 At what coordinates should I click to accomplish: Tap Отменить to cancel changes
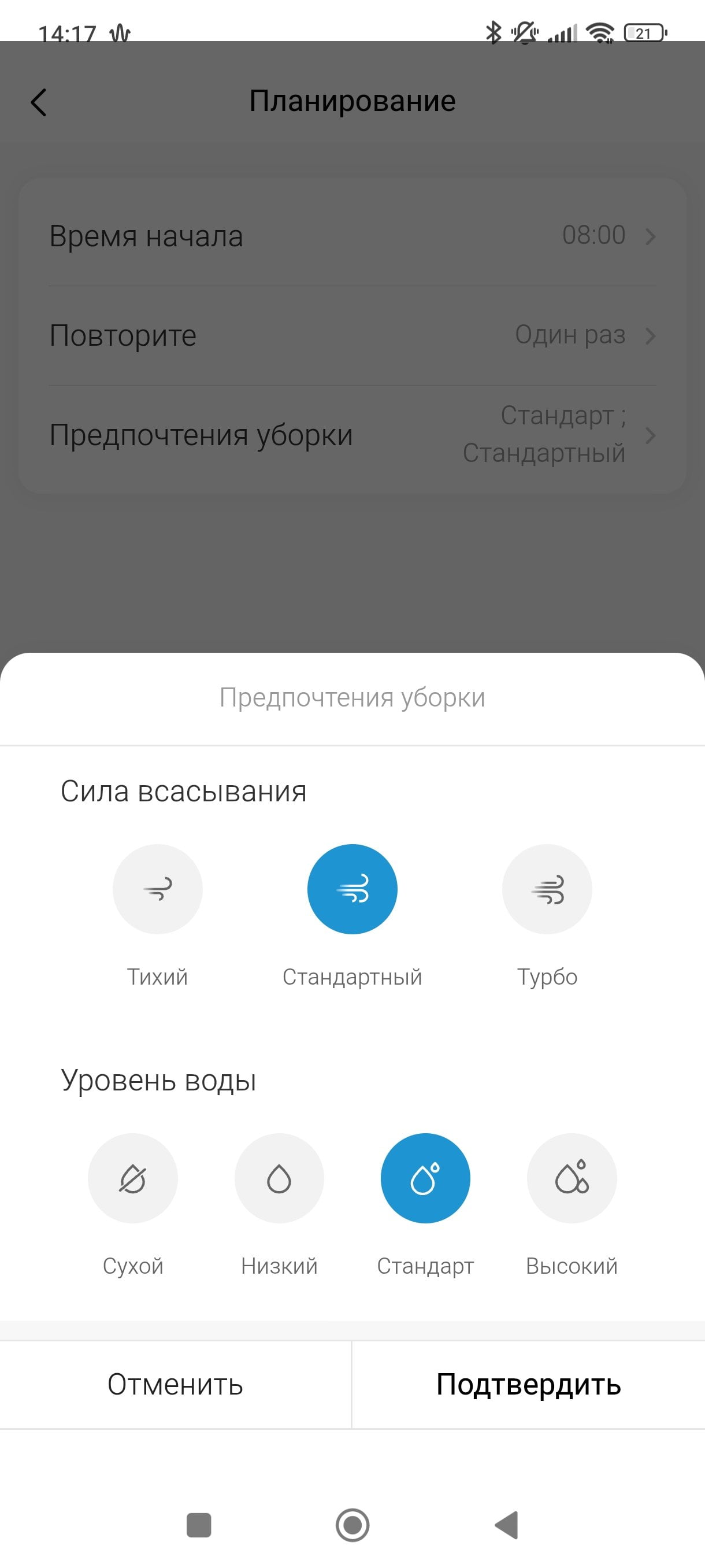[x=175, y=1384]
